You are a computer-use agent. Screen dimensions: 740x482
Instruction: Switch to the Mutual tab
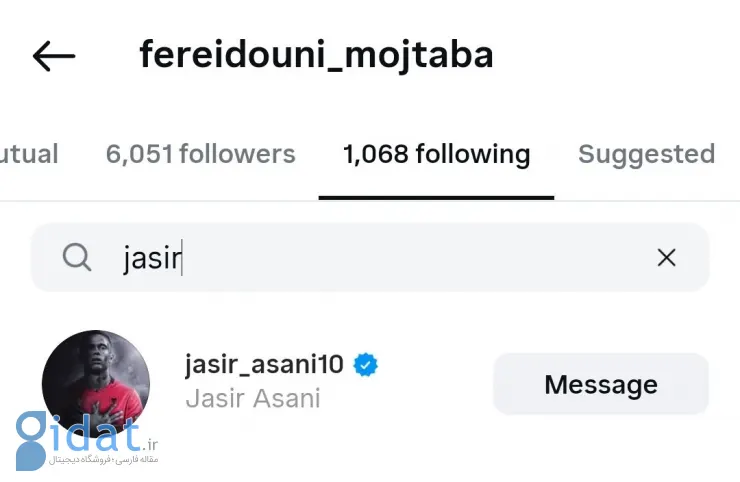click(28, 154)
